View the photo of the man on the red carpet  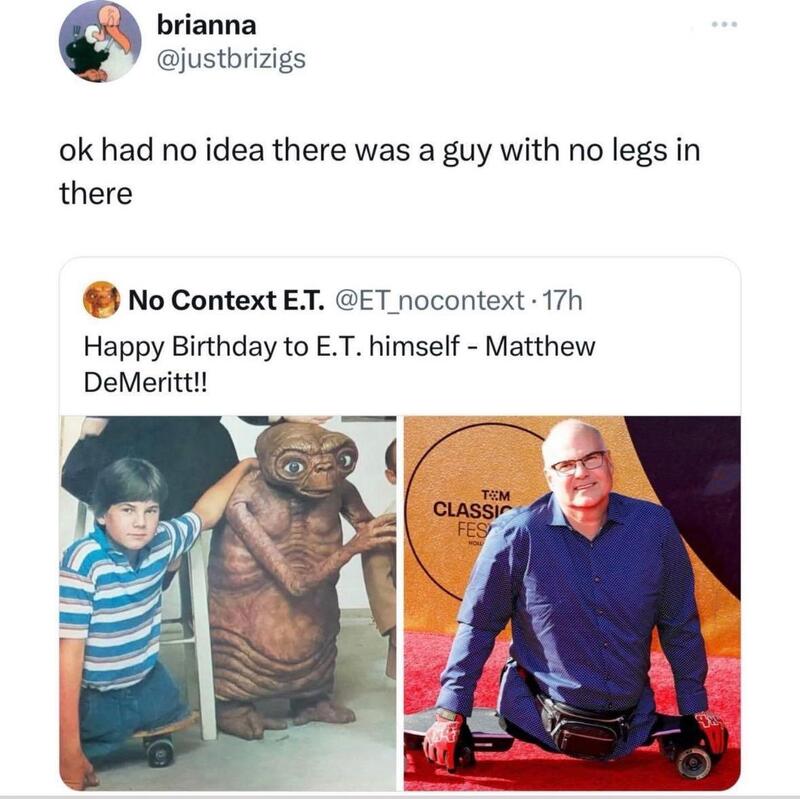coord(571,602)
